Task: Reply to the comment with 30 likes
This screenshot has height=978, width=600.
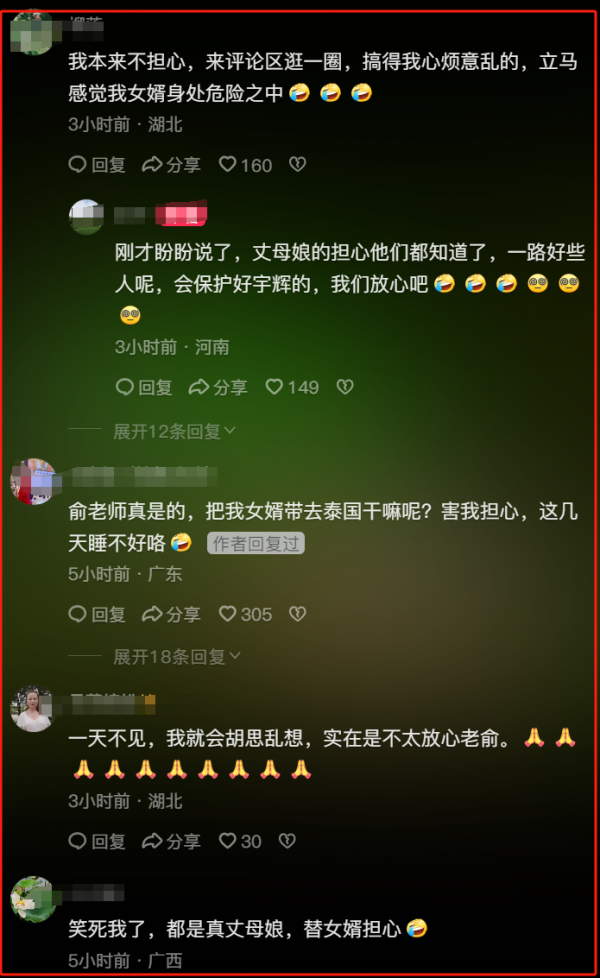Action: coord(97,841)
